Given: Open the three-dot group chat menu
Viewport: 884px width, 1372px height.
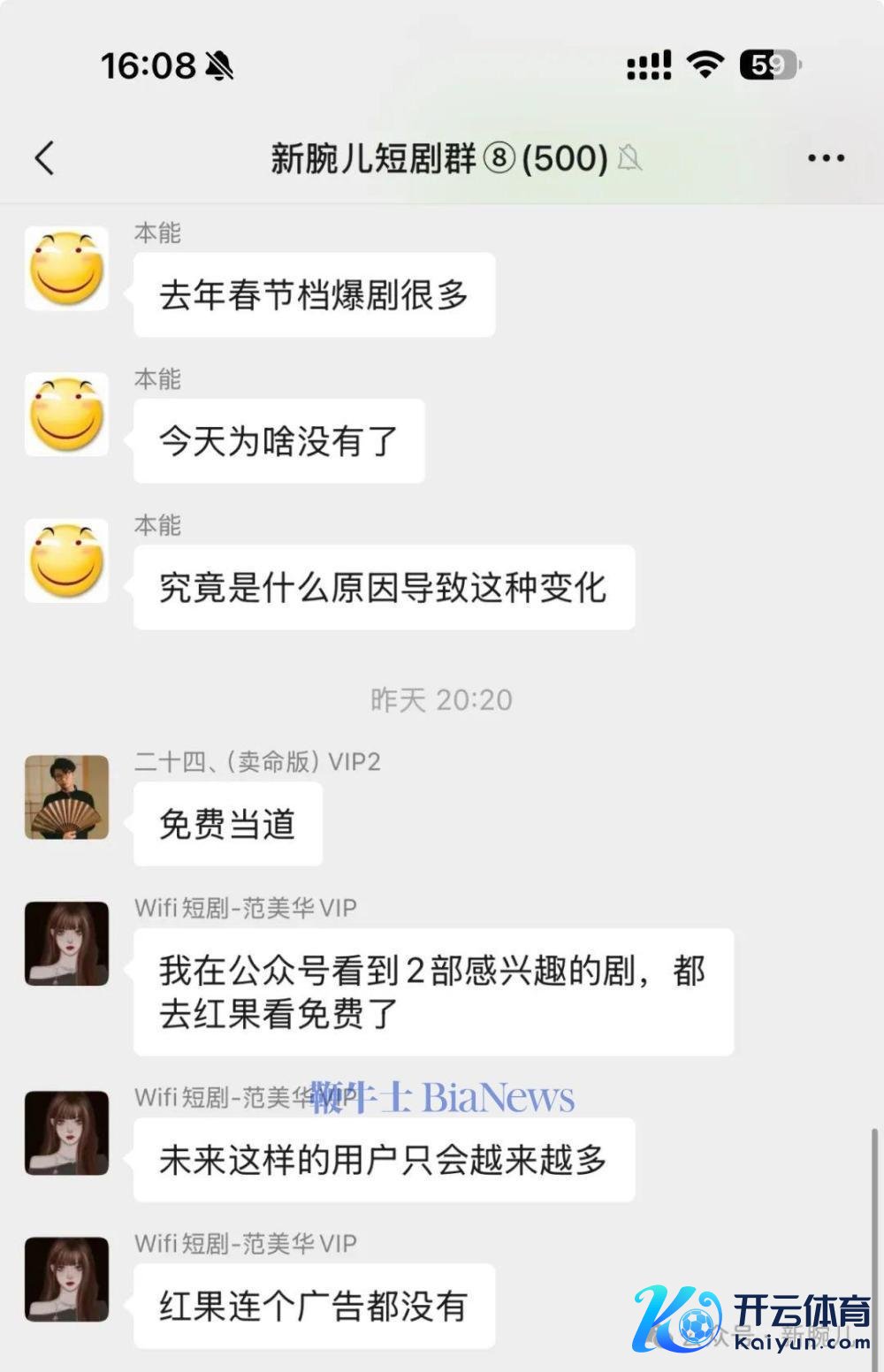Looking at the screenshot, I should pos(826,159).
